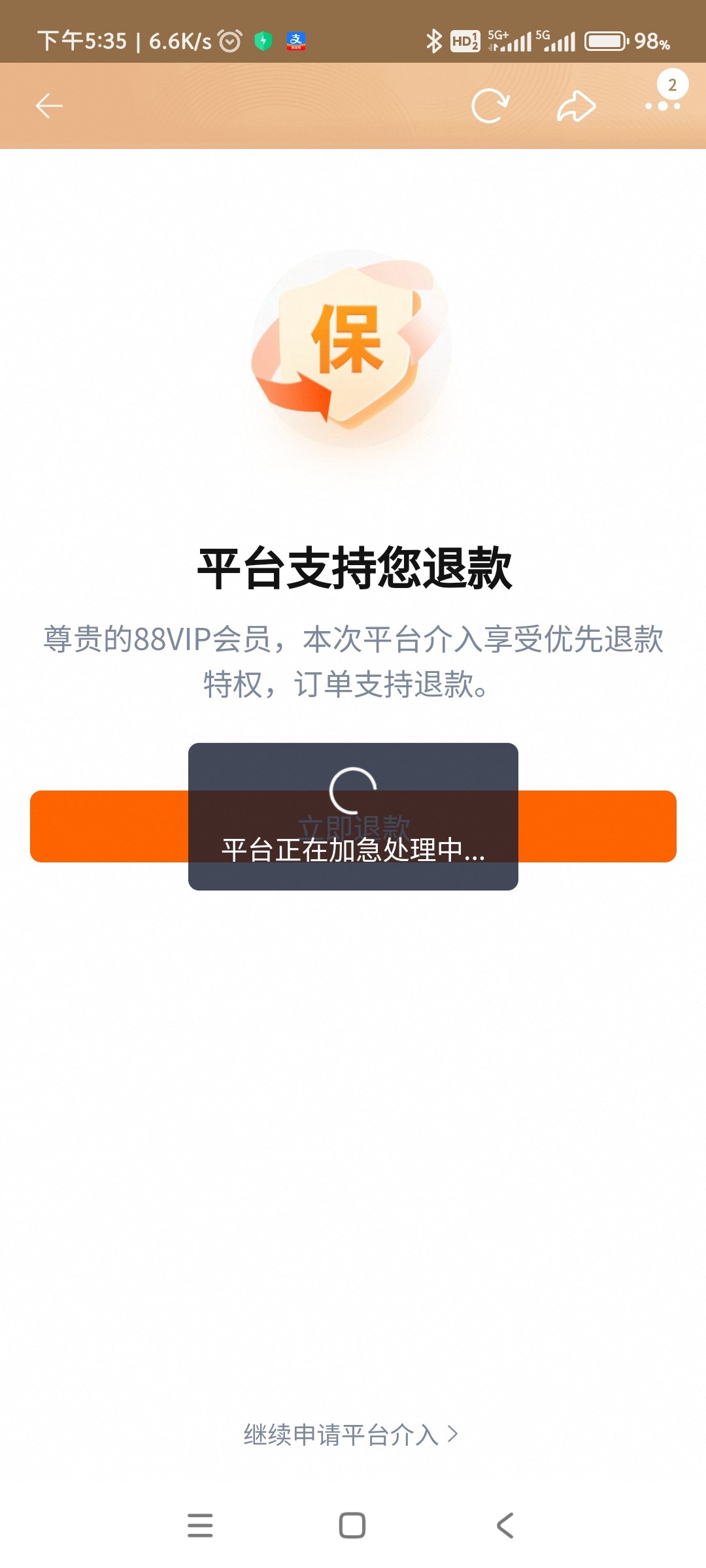Refresh the page with the reload icon
Screen dimensions: 706x1568
click(x=490, y=106)
